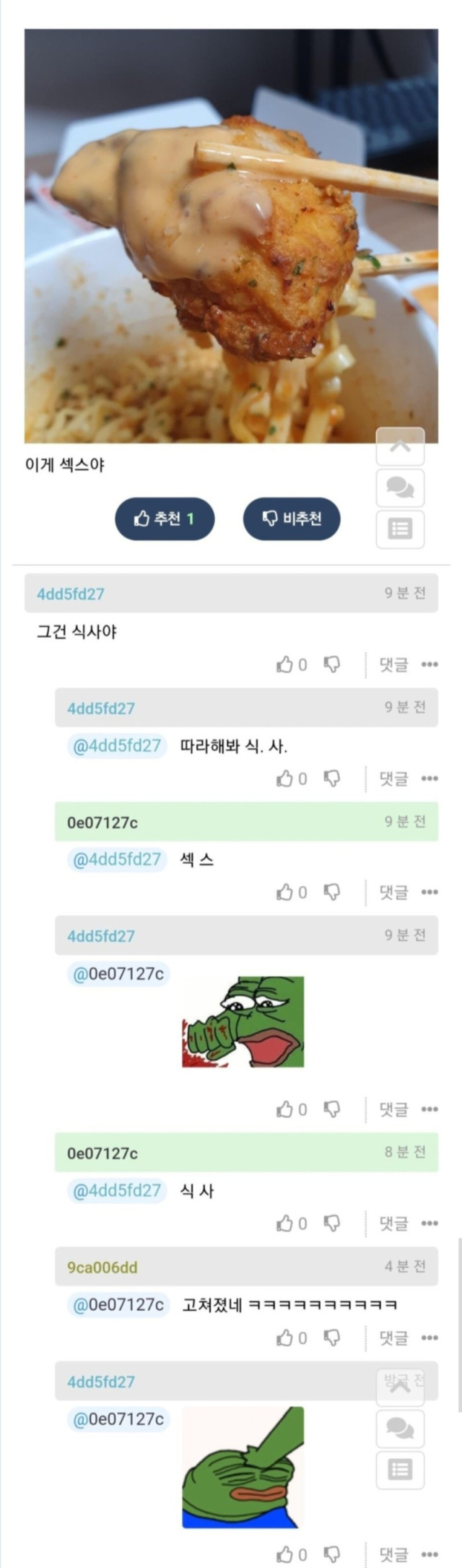
Task: Reply (댓글) to the '섹 스' comment
Action: pyautogui.click(x=393, y=893)
